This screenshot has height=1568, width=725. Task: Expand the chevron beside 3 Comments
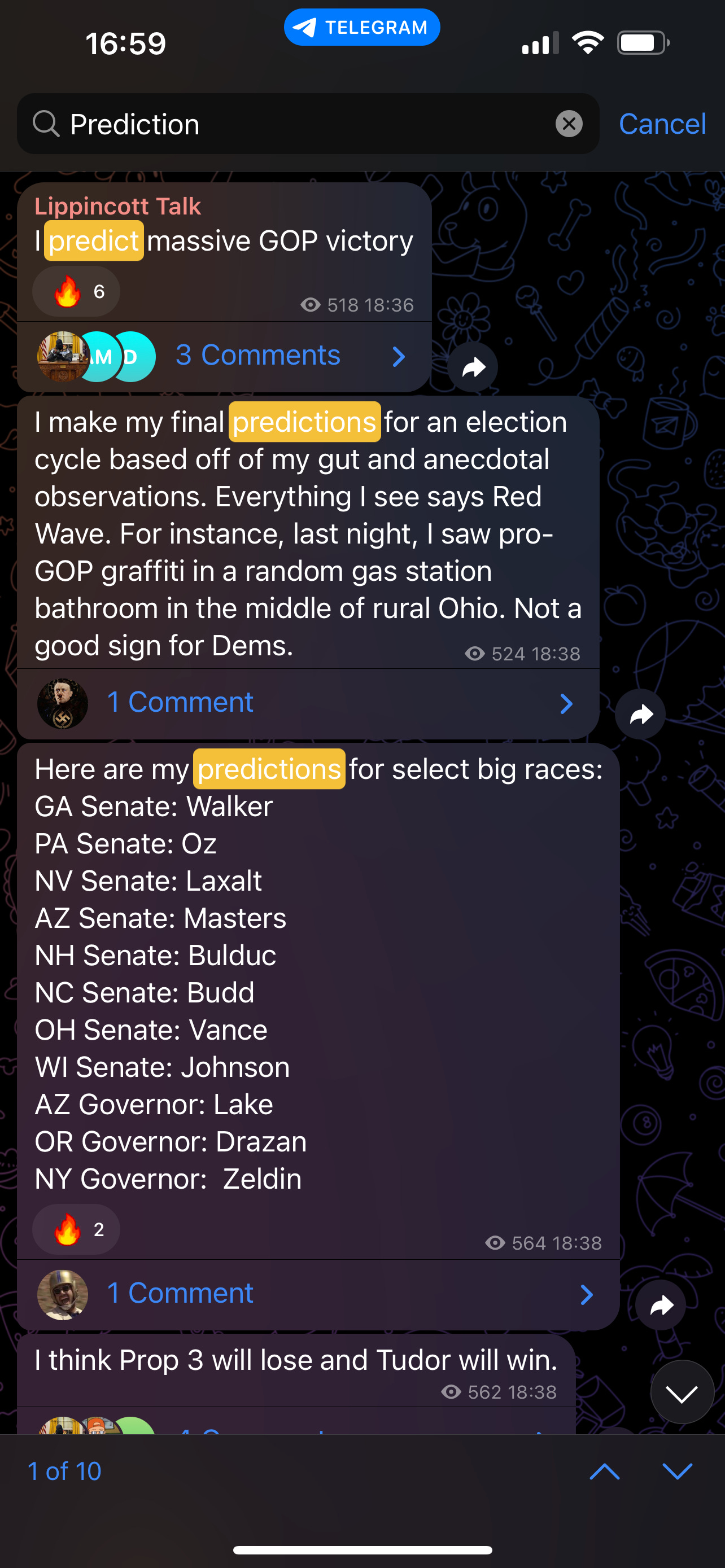398,356
